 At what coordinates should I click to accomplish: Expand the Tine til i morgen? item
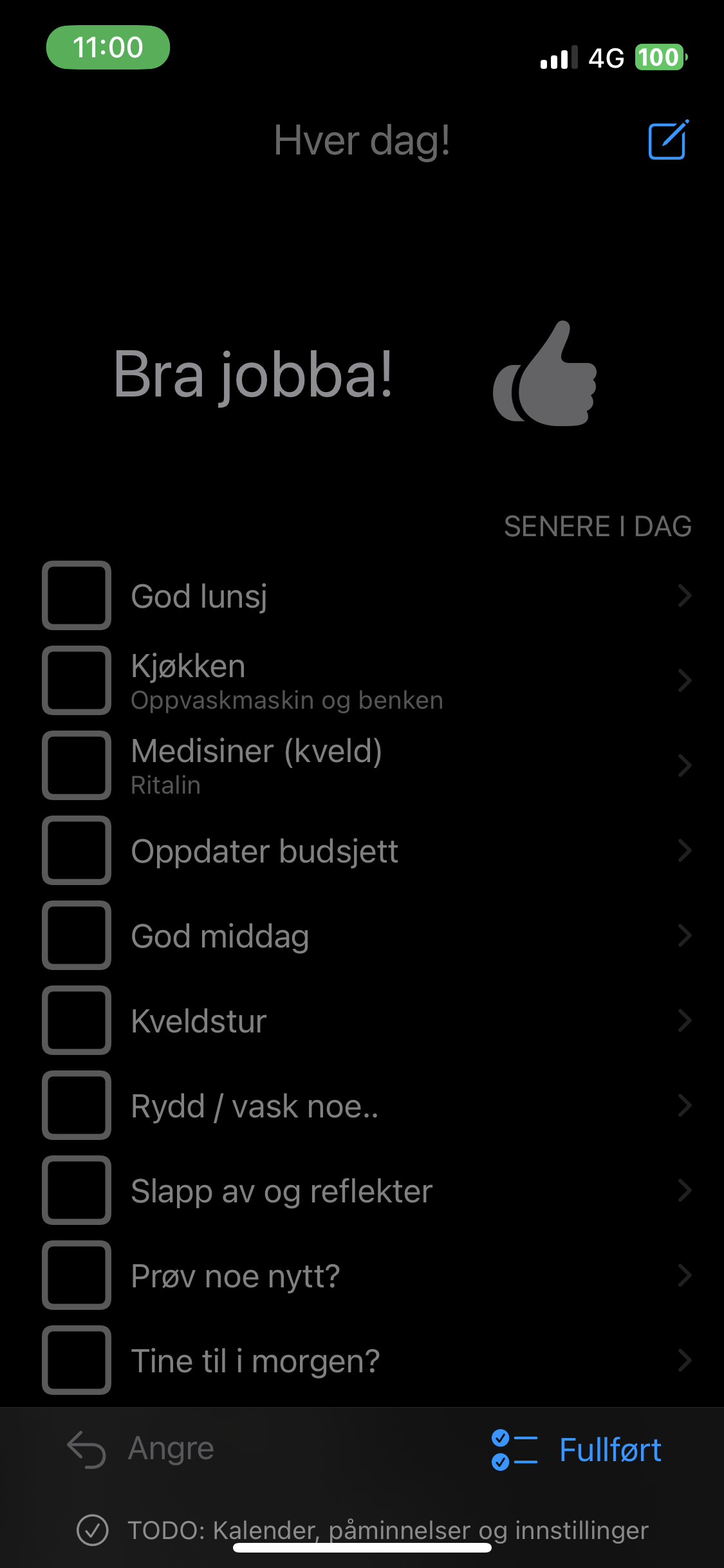pos(684,1361)
